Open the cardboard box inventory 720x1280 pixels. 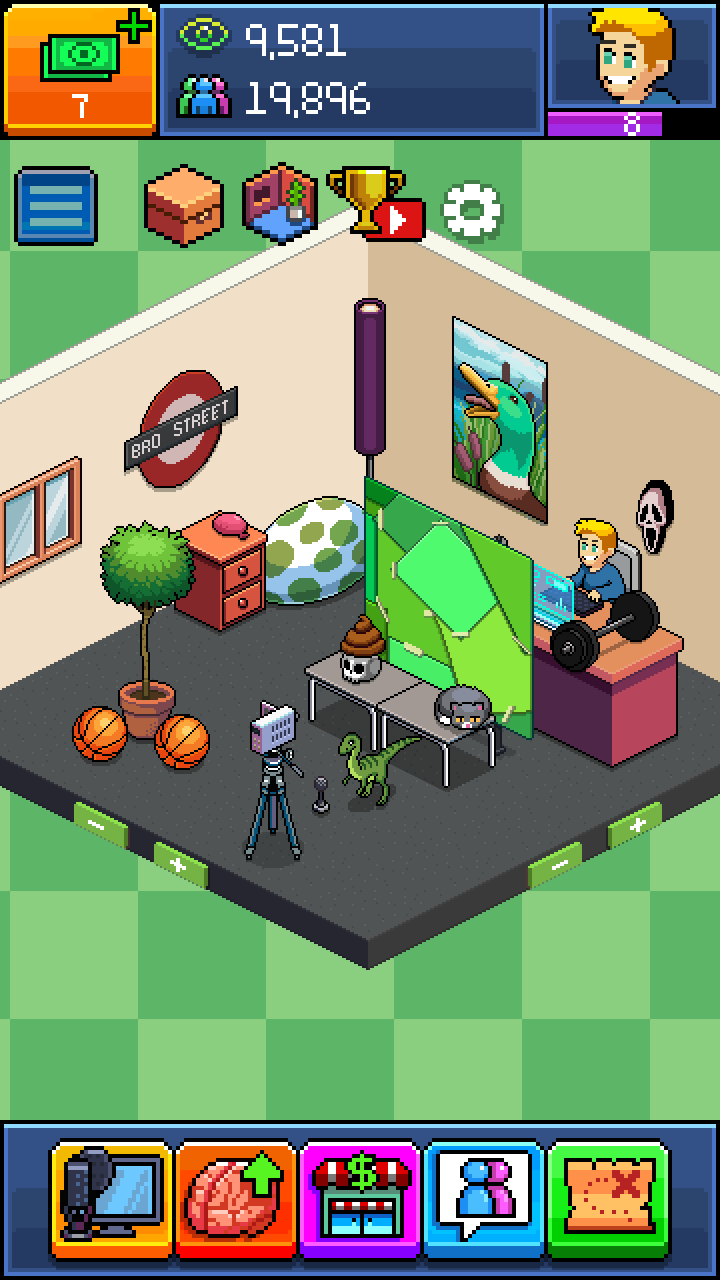point(183,205)
